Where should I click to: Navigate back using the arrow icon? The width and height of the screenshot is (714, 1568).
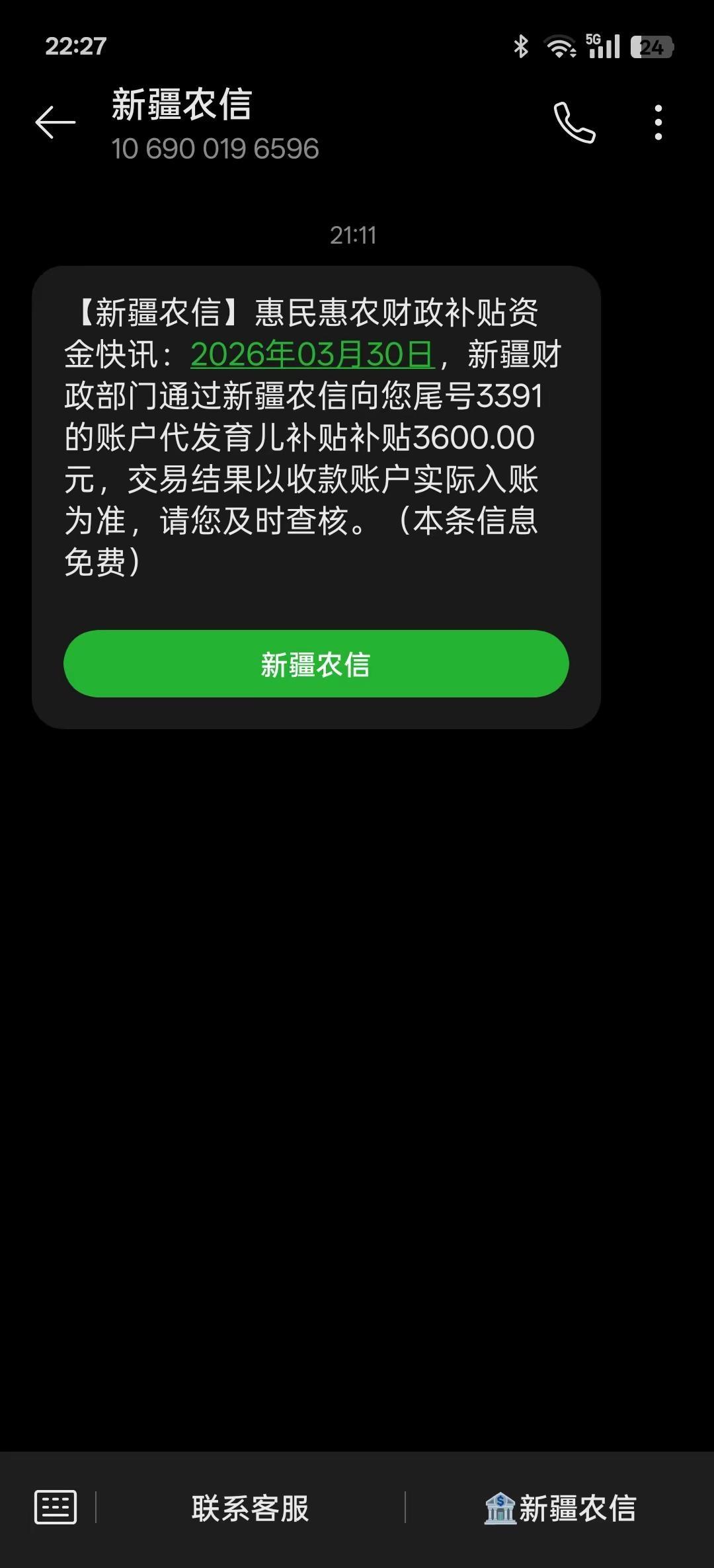point(54,124)
